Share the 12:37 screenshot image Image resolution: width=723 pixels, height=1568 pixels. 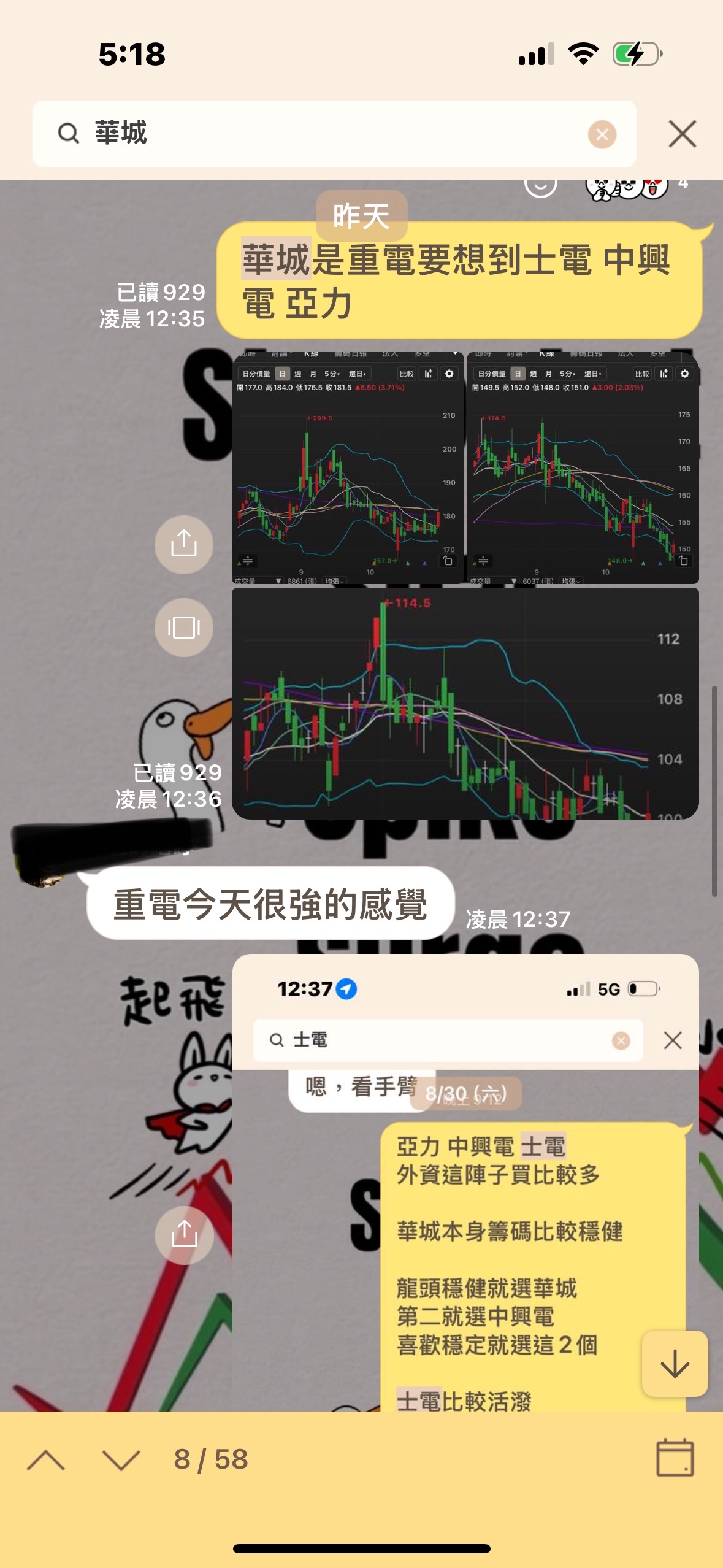(x=184, y=1234)
